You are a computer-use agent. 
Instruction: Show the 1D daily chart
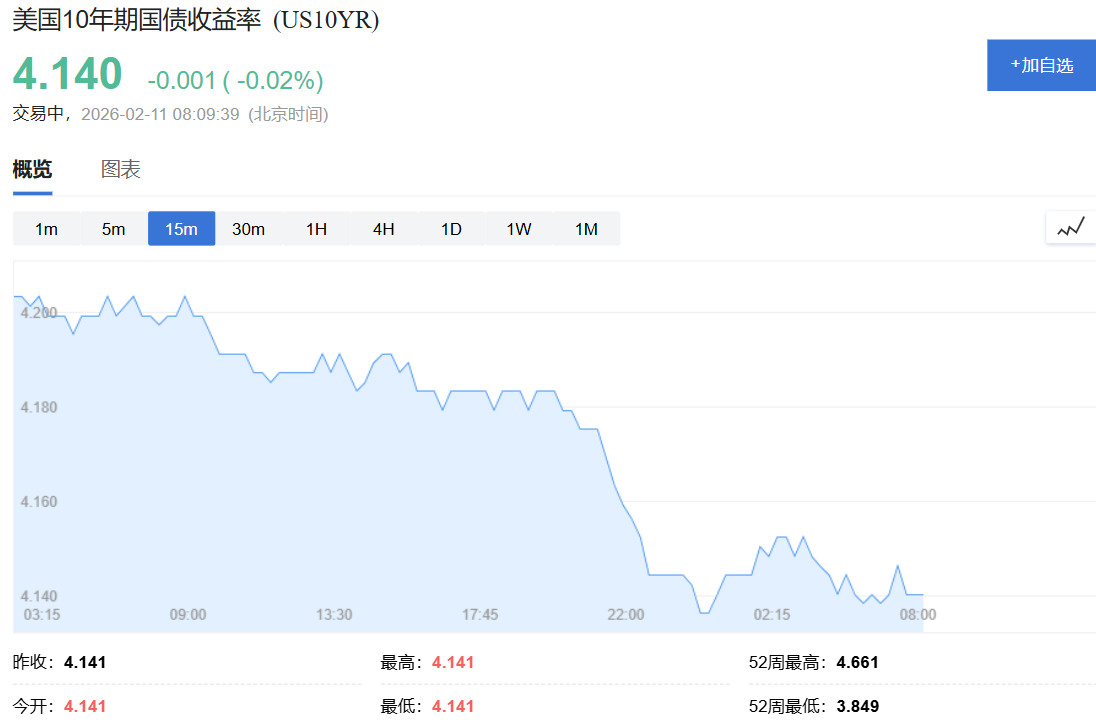pyautogui.click(x=451, y=229)
